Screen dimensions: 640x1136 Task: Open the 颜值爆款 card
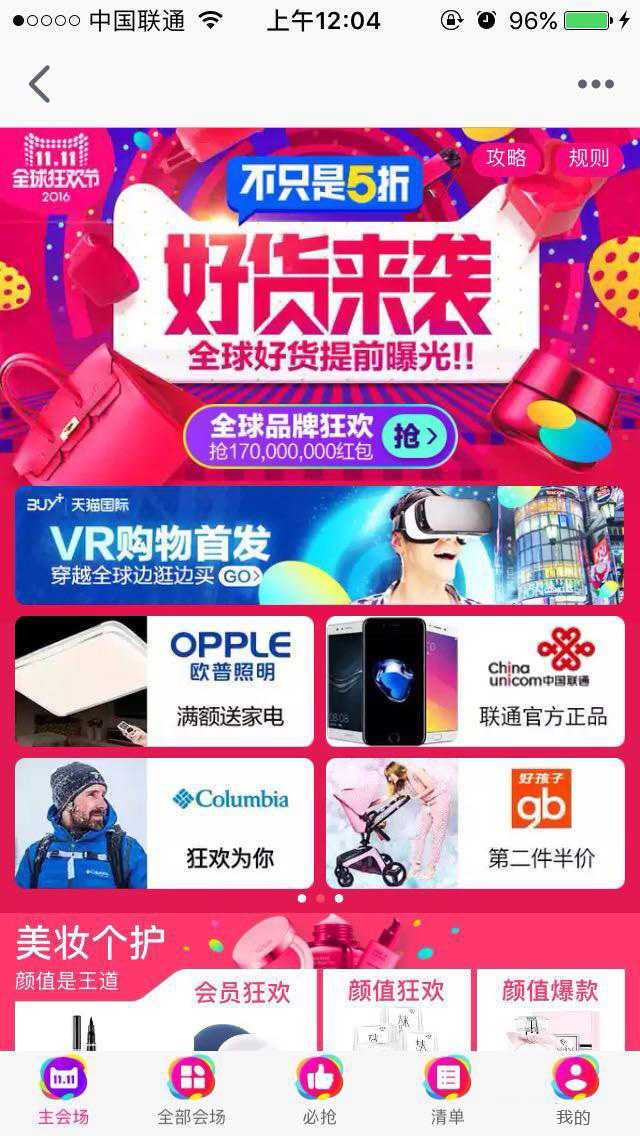tap(549, 1010)
